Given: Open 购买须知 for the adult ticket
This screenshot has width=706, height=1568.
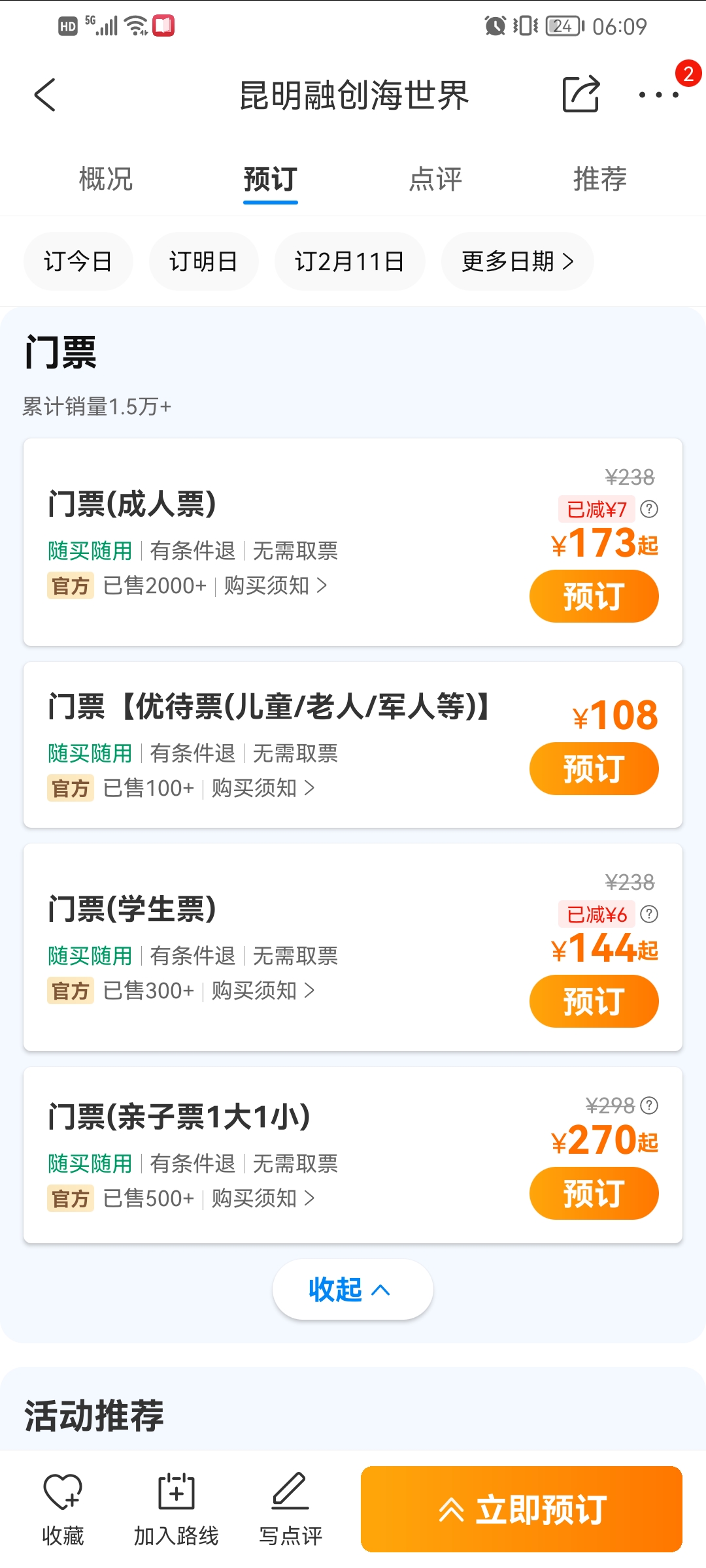Looking at the screenshot, I should [x=275, y=586].
